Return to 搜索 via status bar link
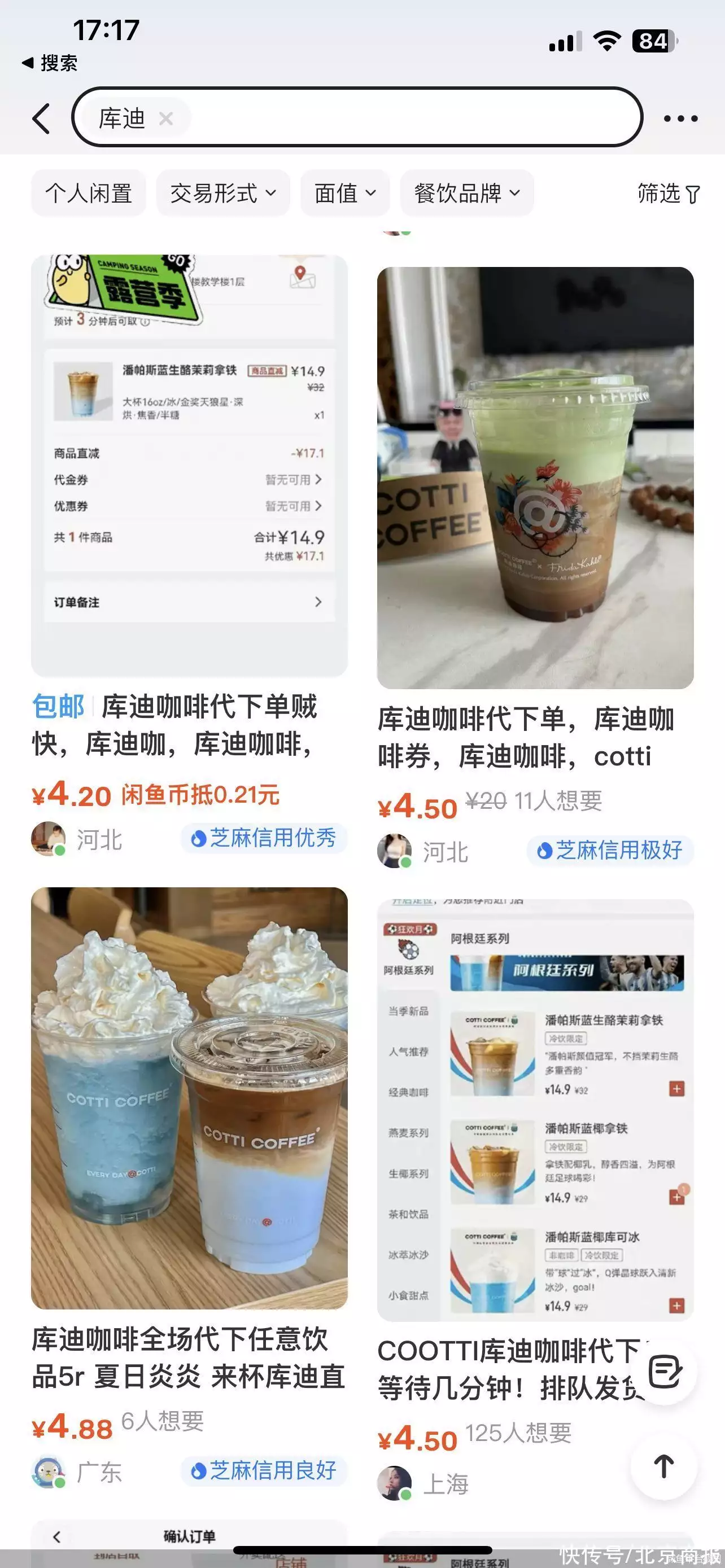The width and height of the screenshot is (725, 1568). (50, 63)
